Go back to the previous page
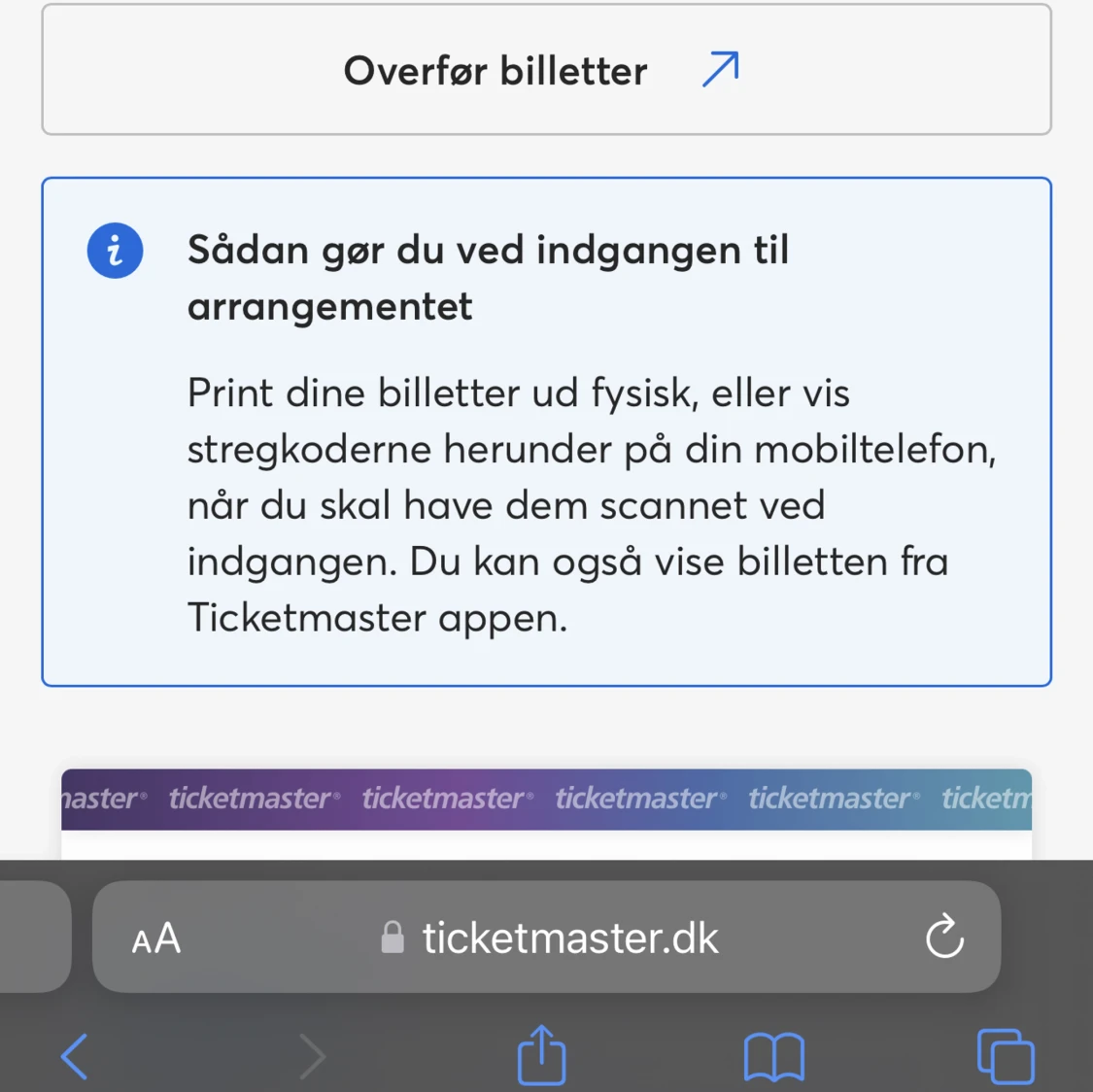This screenshot has height=1092, width=1093. [x=75, y=1056]
